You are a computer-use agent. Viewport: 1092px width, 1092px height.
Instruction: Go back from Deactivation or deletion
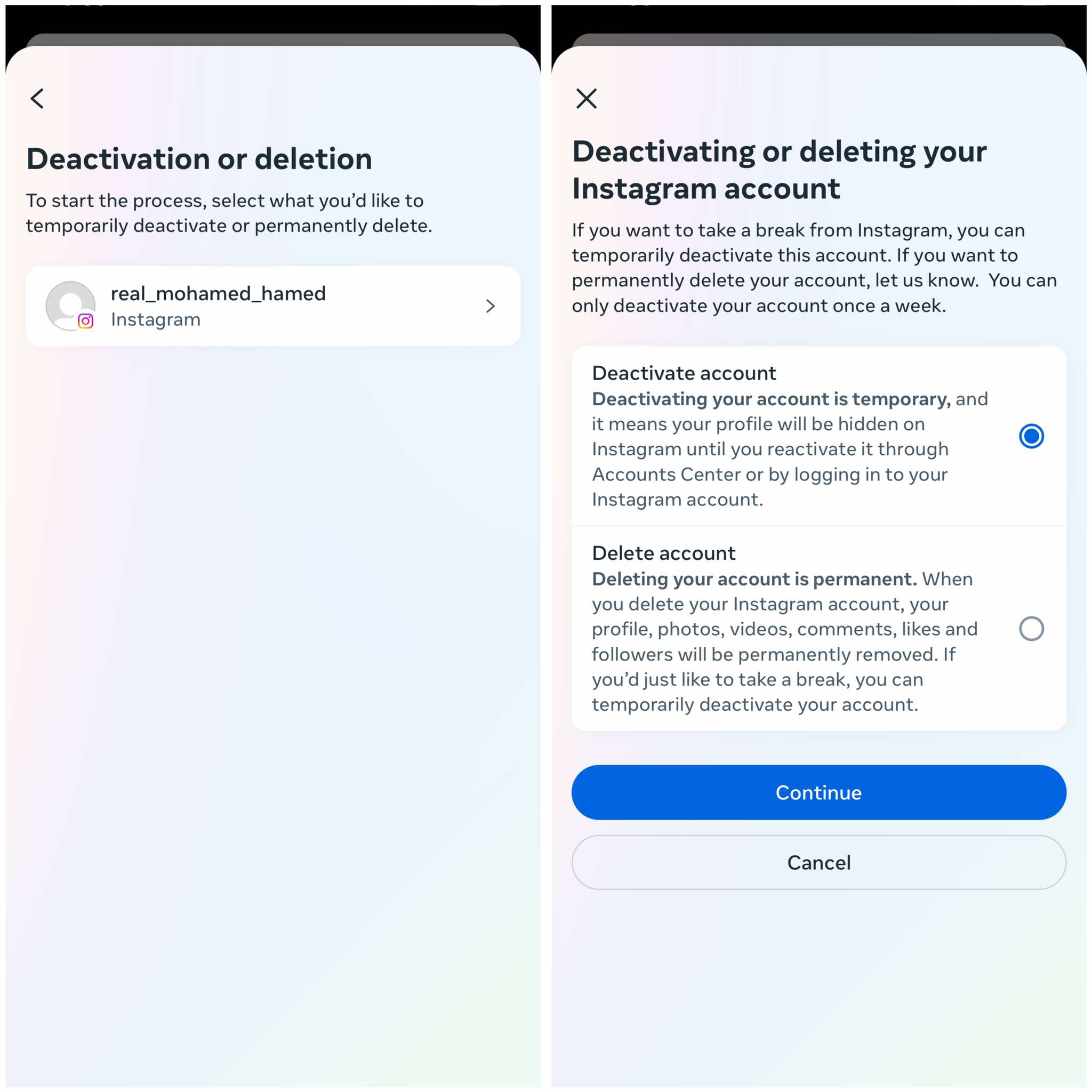(37, 98)
